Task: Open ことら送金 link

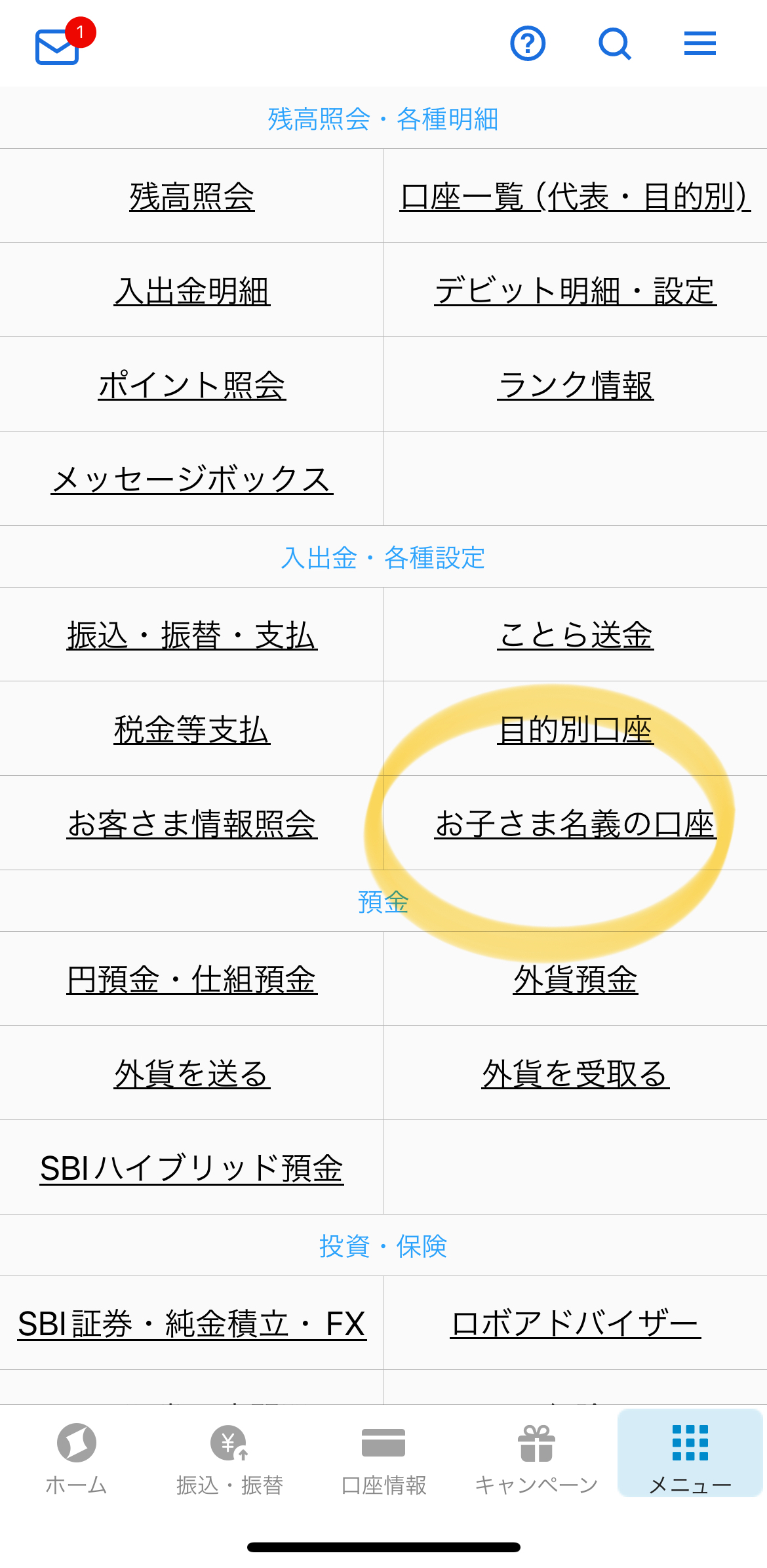Action: click(x=575, y=635)
